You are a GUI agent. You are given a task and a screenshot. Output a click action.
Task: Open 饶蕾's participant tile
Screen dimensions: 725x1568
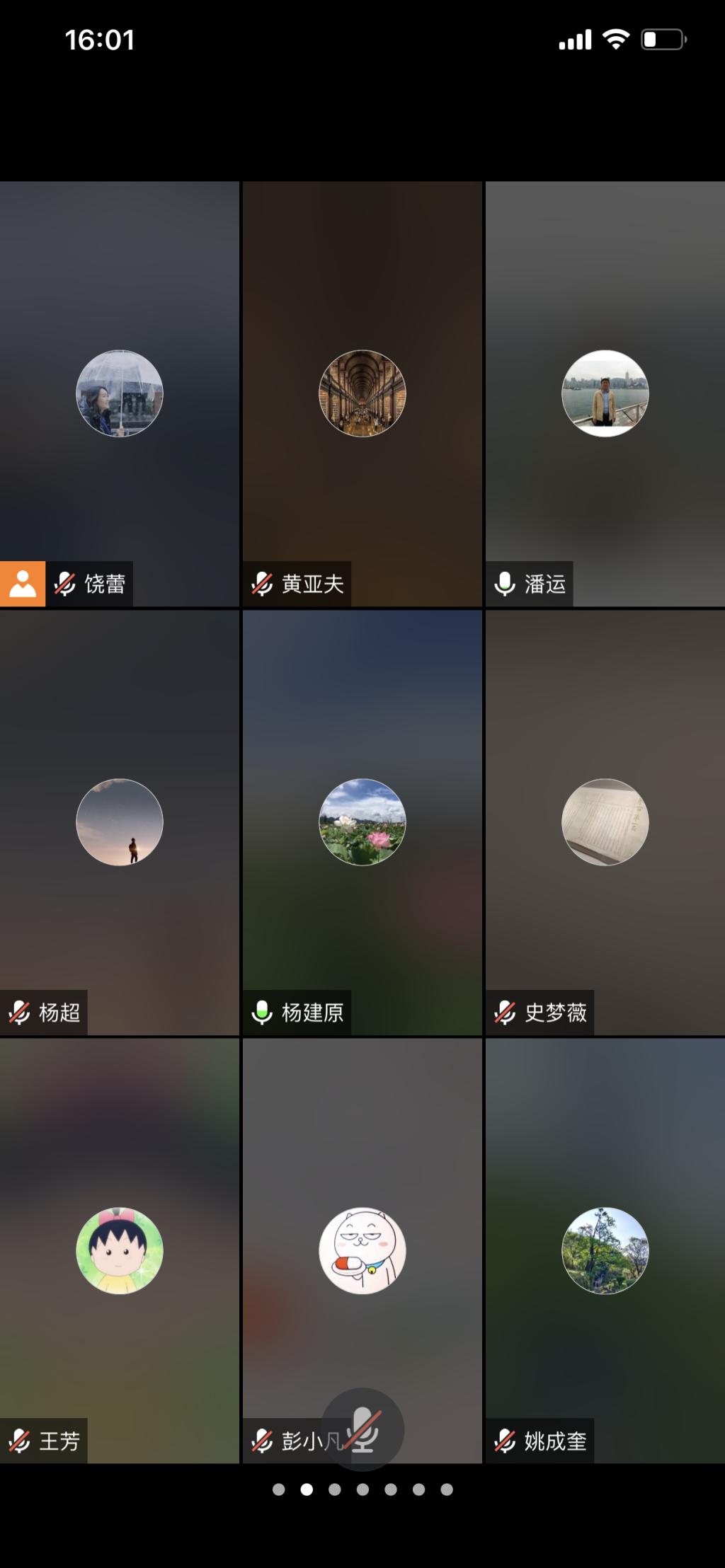coord(119,393)
